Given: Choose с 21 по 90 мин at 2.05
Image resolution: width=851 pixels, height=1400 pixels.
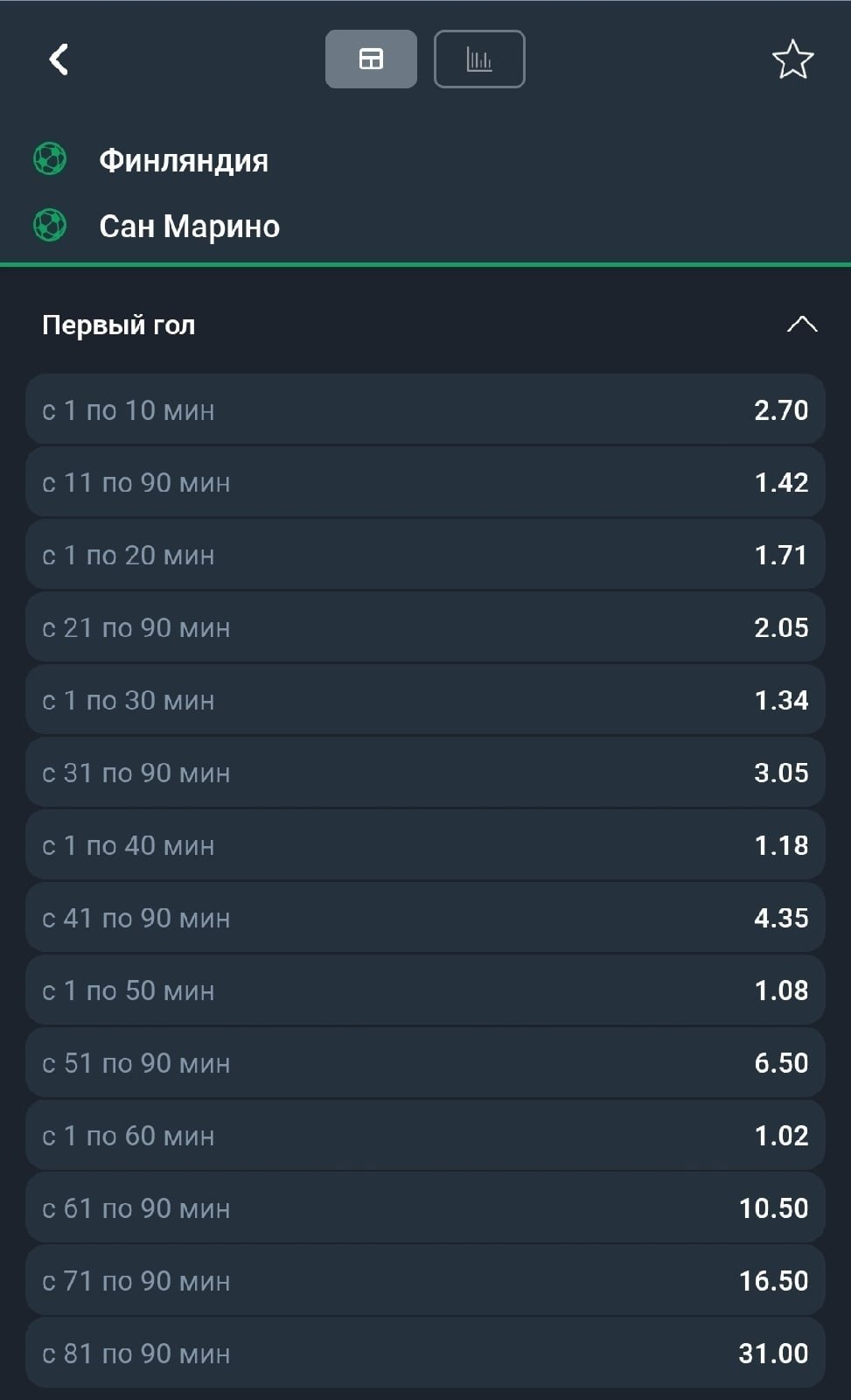Looking at the screenshot, I should (x=425, y=627).
